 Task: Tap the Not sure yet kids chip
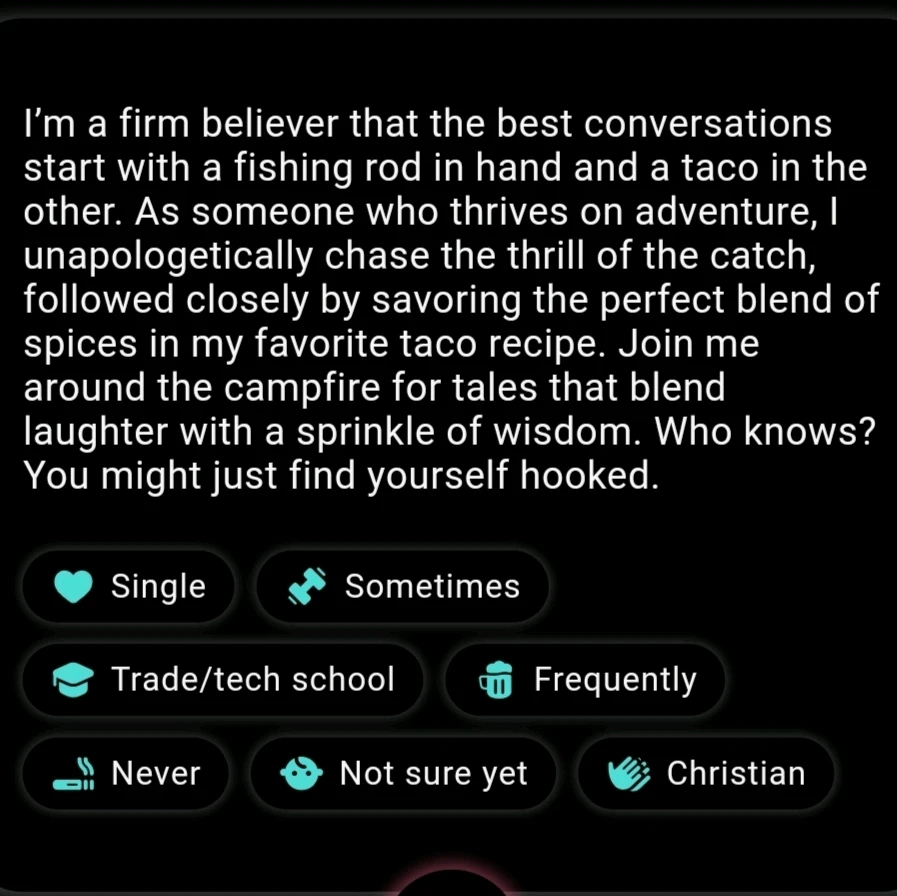point(403,773)
